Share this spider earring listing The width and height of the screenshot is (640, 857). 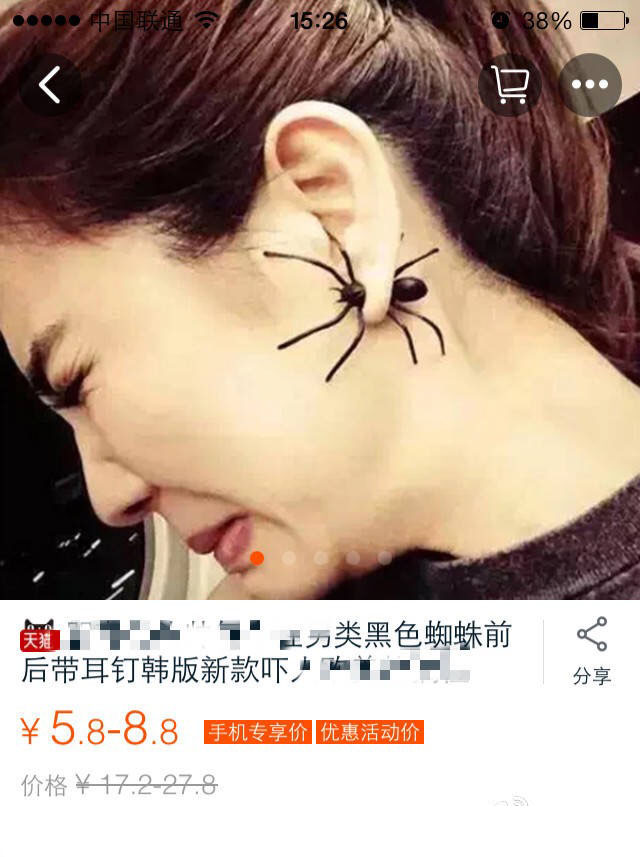coord(592,652)
